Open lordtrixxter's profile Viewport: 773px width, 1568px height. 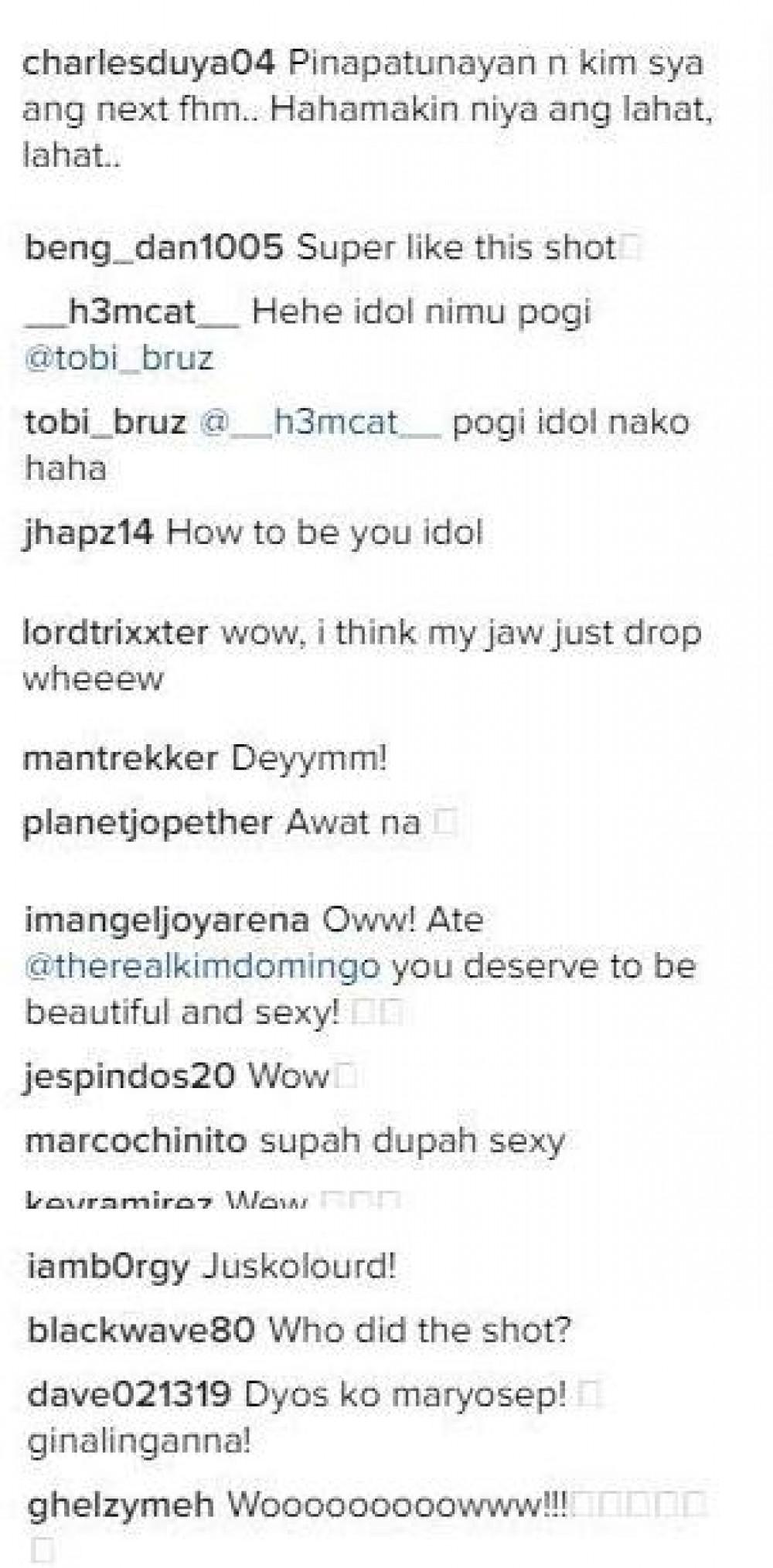pyautogui.click(x=115, y=633)
